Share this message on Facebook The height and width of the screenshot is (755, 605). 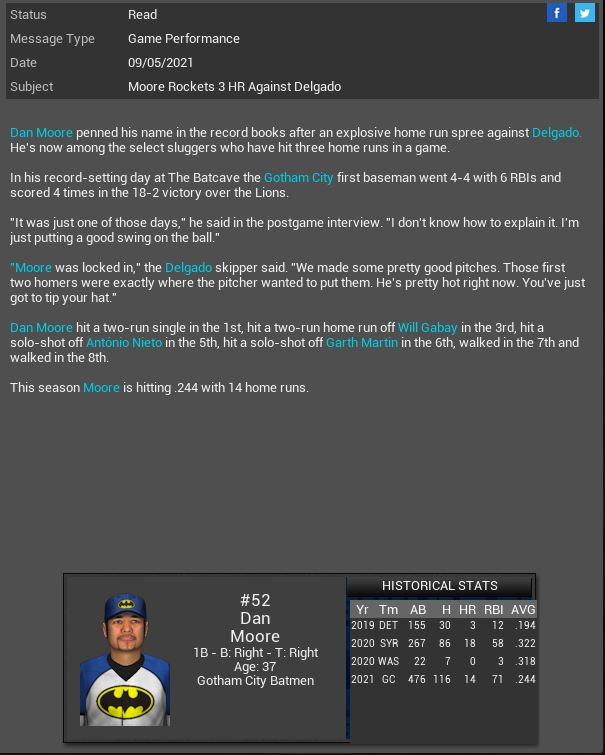(x=557, y=13)
